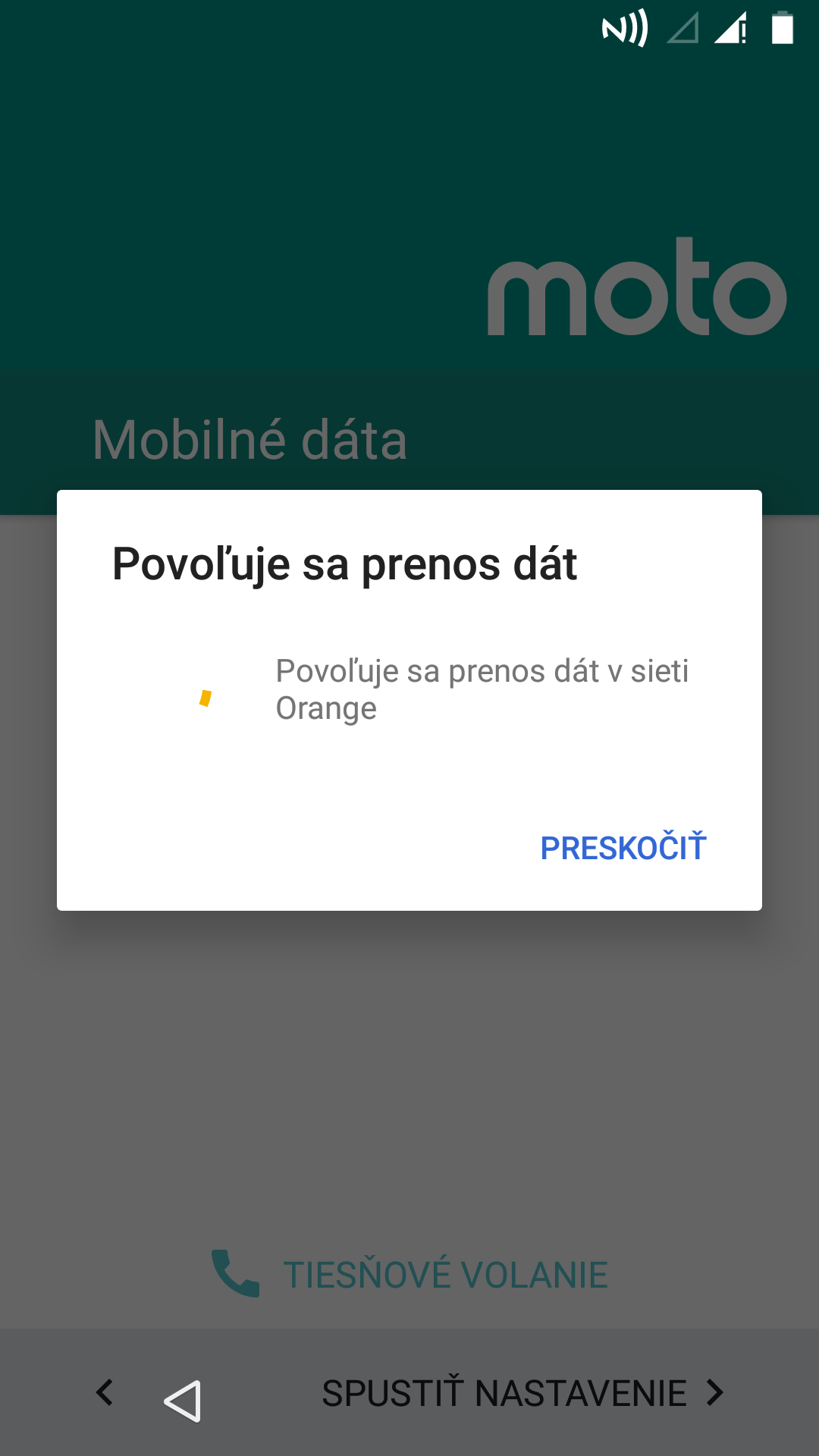Skip data enabling with PRESKOČIŤ
The height and width of the screenshot is (1456, 819).
[x=623, y=847]
